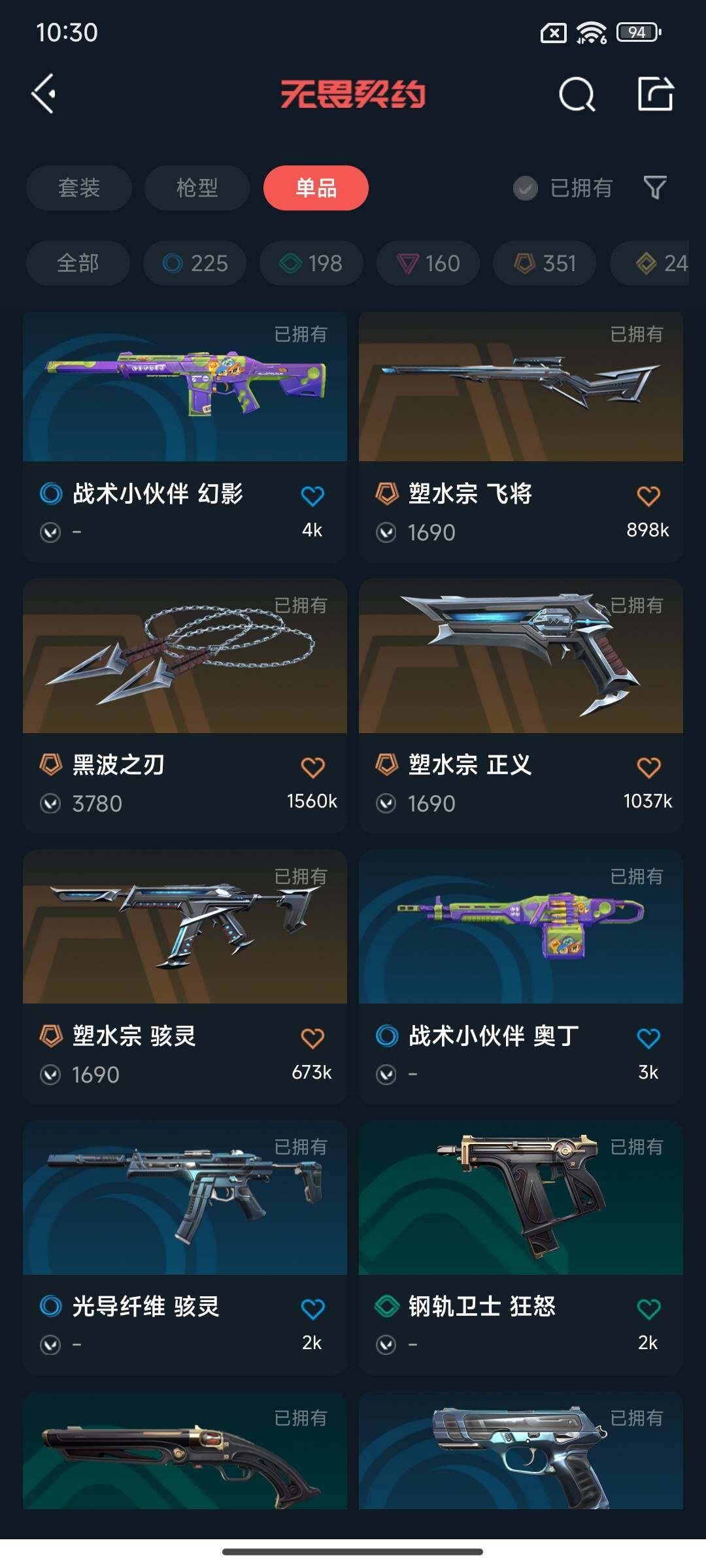Filter by the purple 160 tier chip
706x1568 pixels.
(x=428, y=263)
